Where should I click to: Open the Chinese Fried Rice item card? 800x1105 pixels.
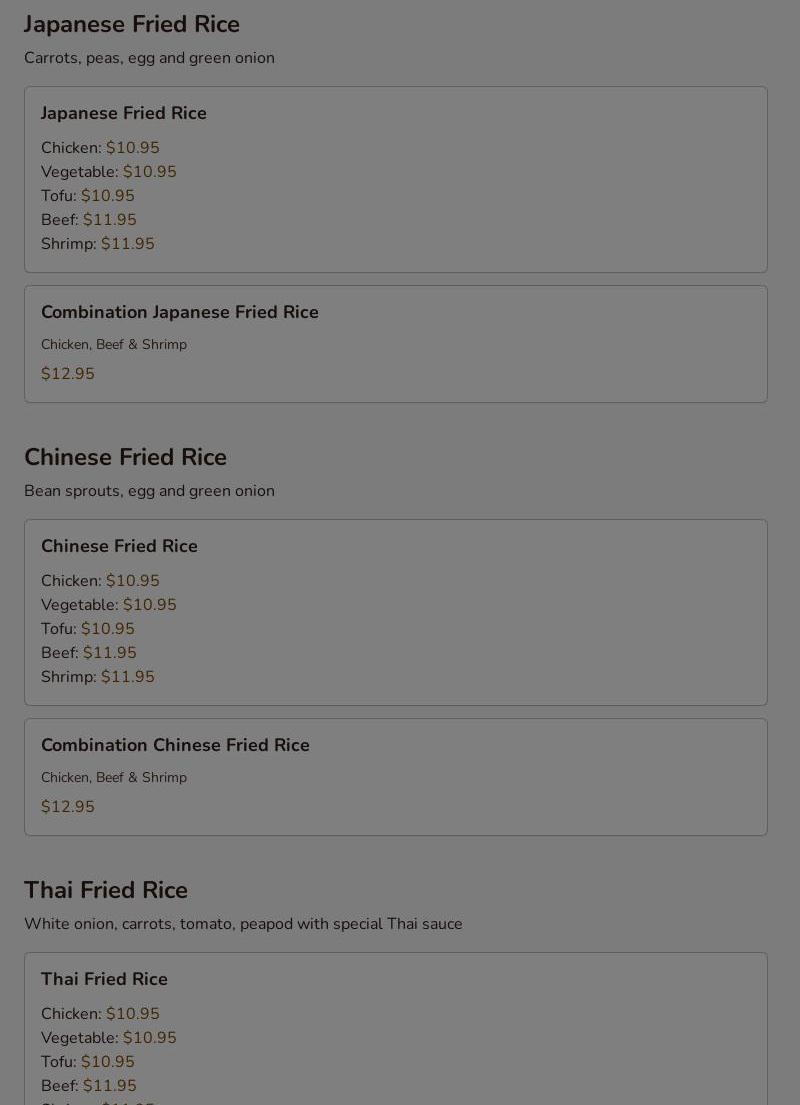pyautogui.click(x=395, y=612)
